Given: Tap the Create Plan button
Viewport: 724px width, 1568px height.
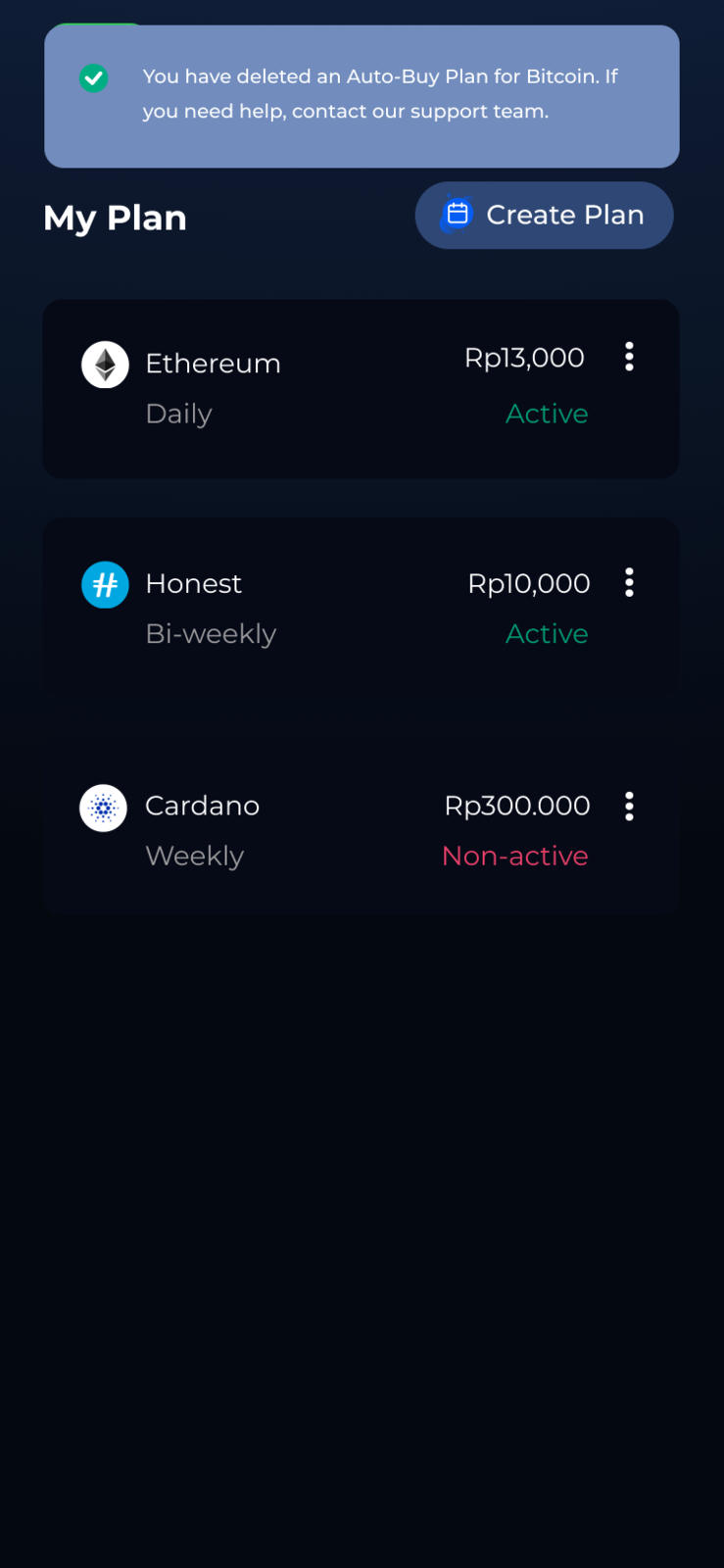Looking at the screenshot, I should click(544, 215).
